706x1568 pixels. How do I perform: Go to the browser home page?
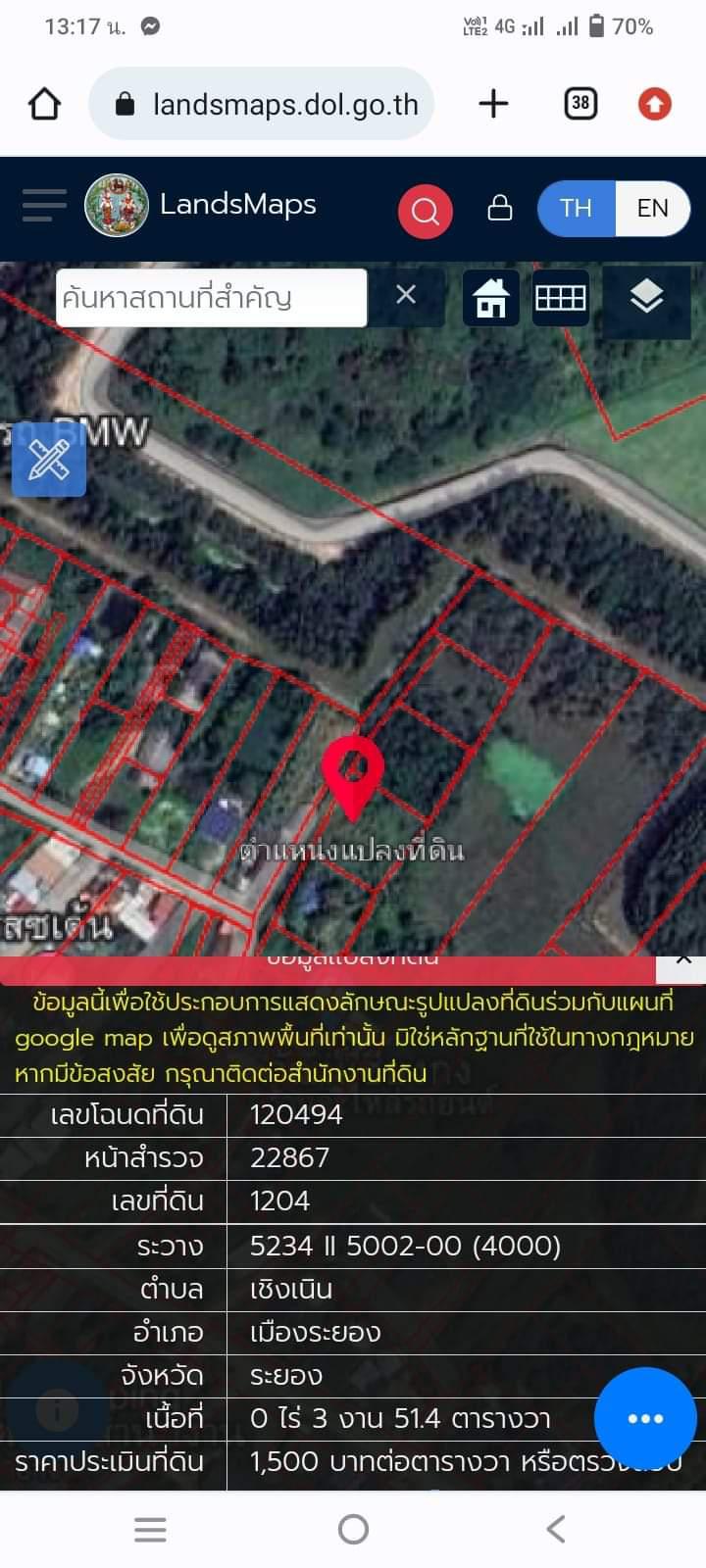tap(44, 103)
